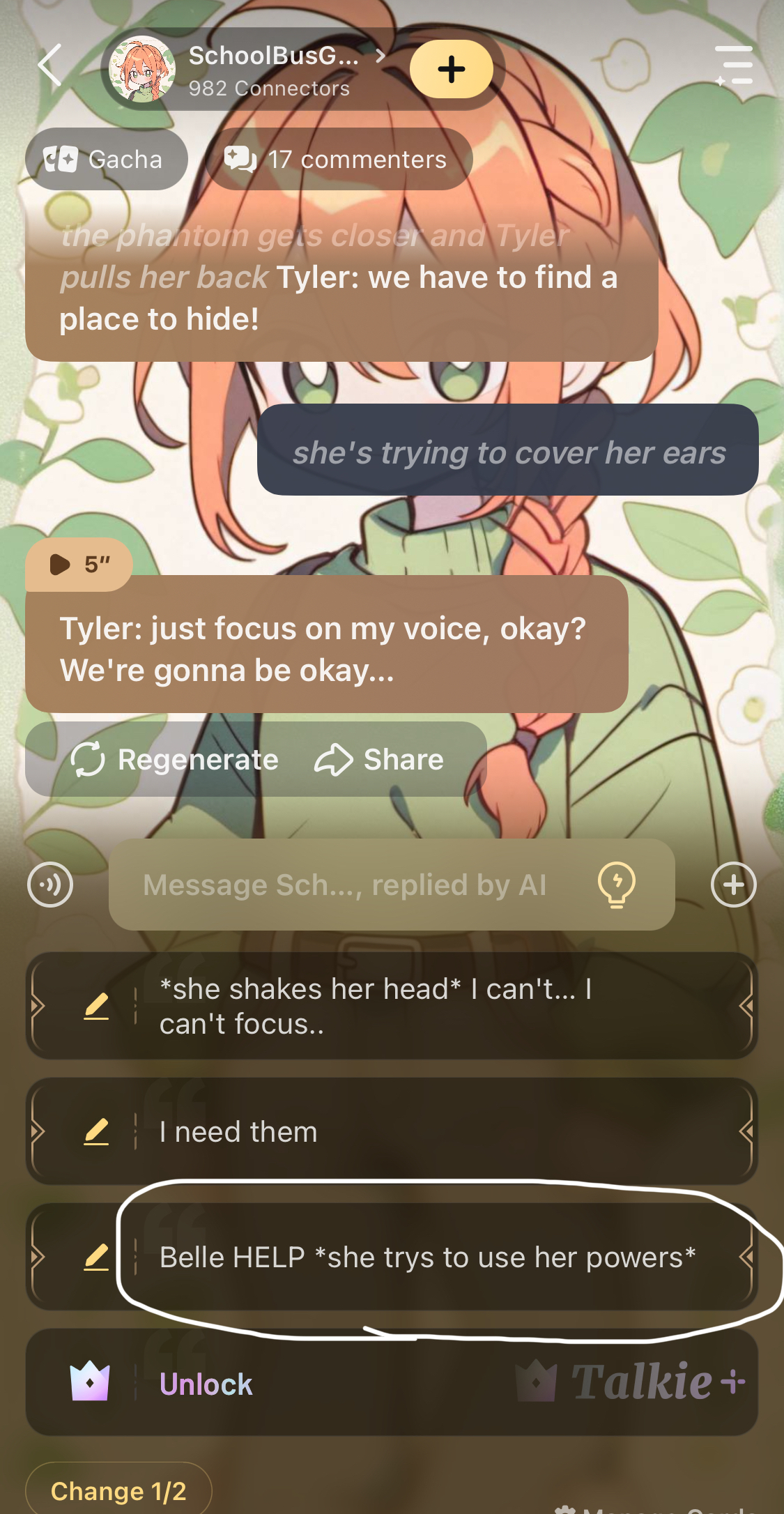Image resolution: width=784 pixels, height=1514 pixels.
Task: Share Tyler's latest message
Action: point(380,759)
